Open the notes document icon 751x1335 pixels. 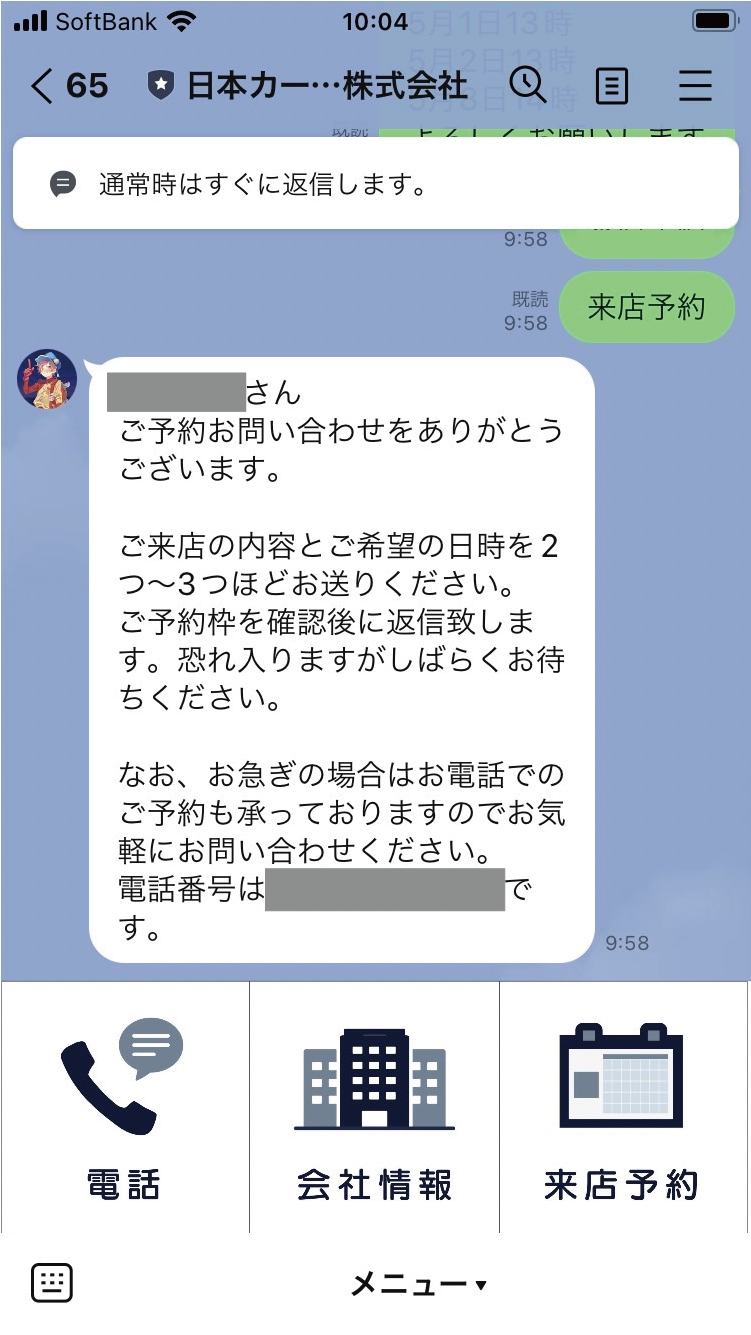[611, 87]
